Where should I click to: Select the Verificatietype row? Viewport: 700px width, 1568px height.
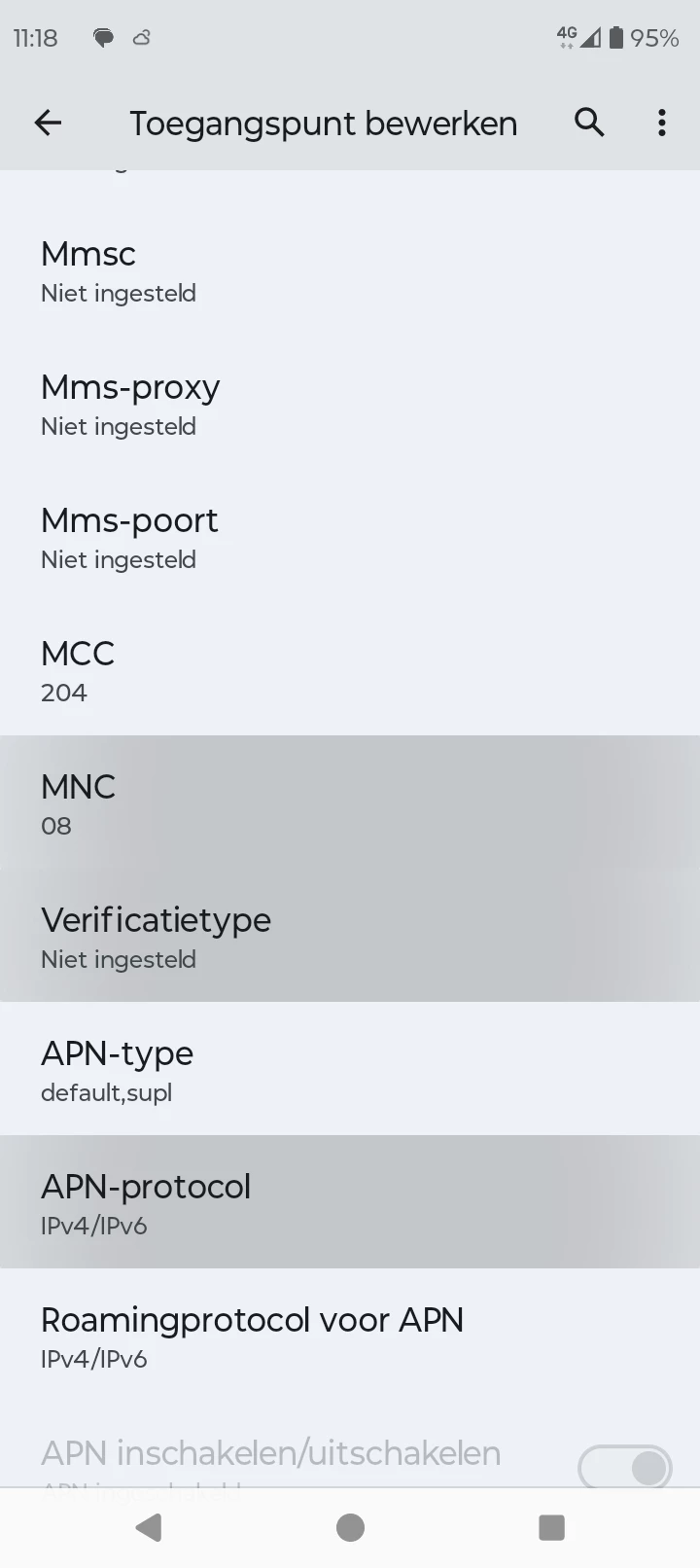pyautogui.click(x=350, y=937)
